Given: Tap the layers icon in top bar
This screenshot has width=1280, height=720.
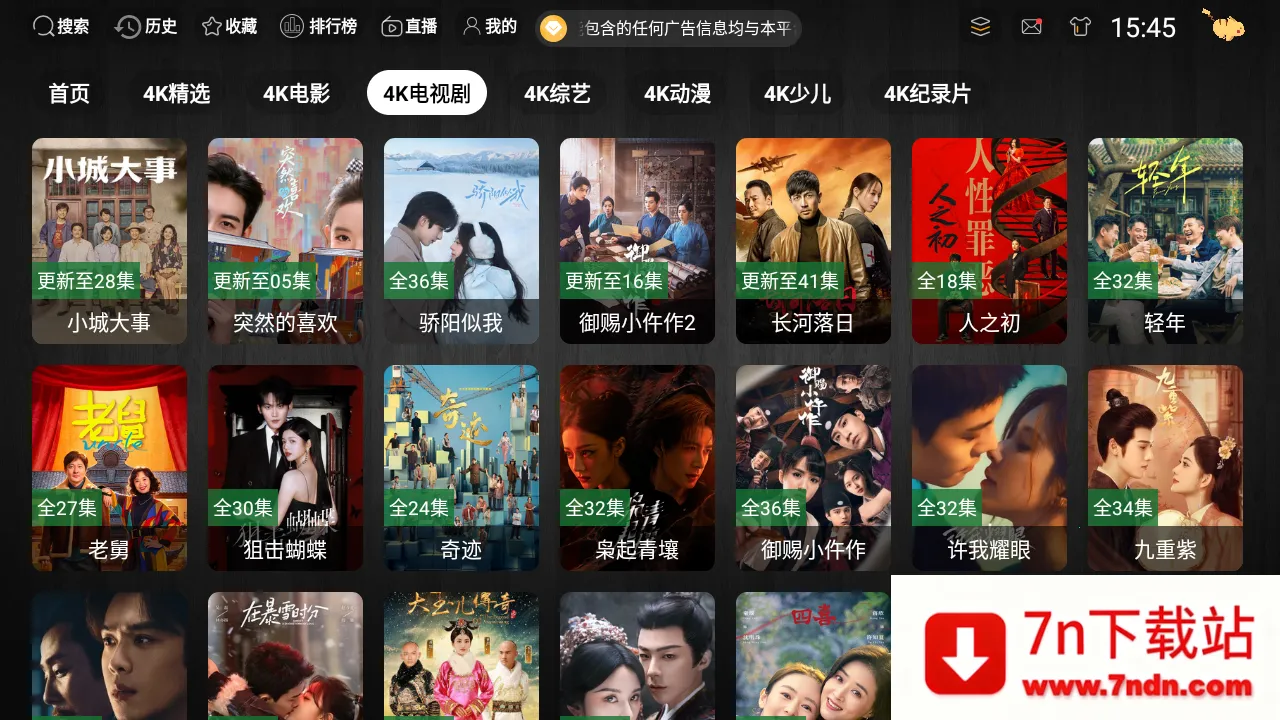Looking at the screenshot, I should (980, 27).
